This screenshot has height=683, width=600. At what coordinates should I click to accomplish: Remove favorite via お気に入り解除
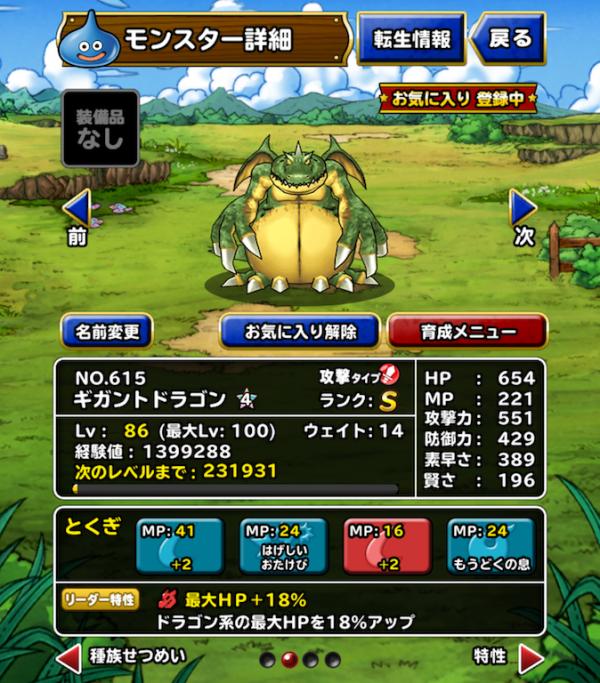299,331
